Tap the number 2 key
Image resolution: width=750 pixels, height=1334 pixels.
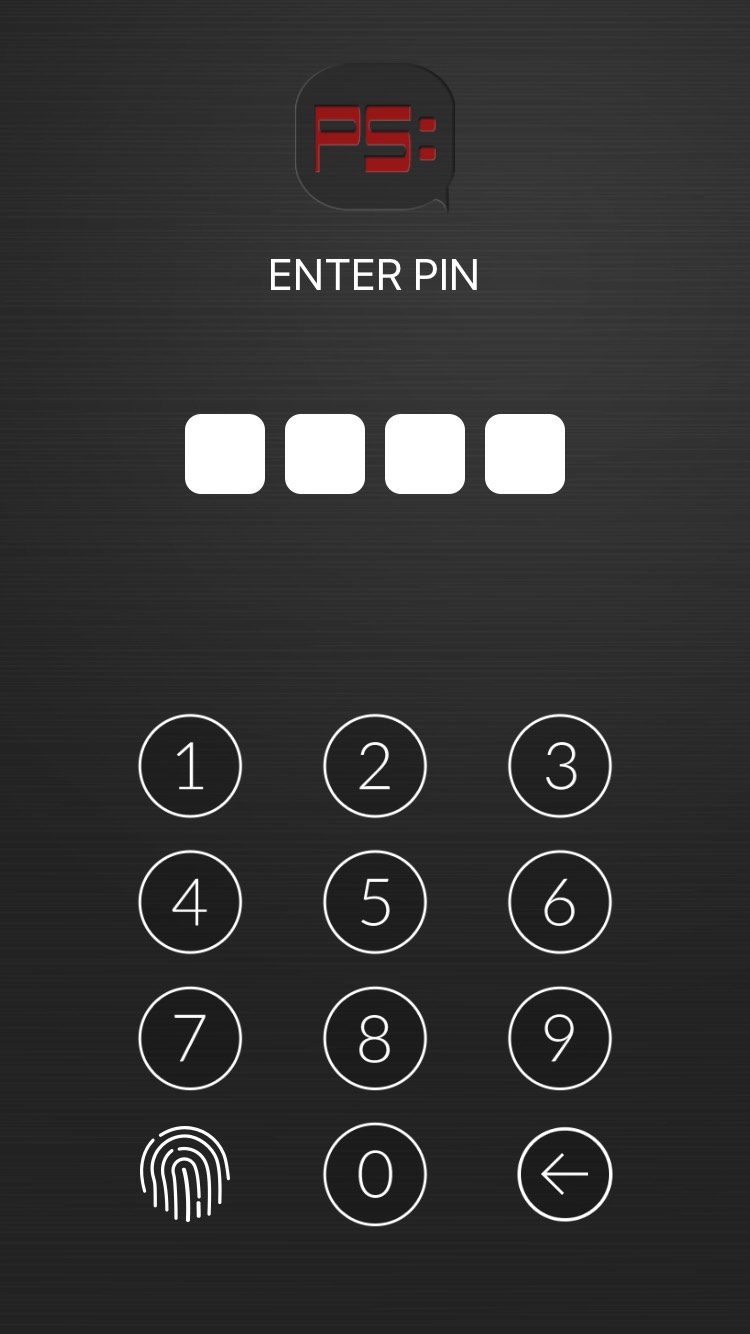[x=375, y=766]
